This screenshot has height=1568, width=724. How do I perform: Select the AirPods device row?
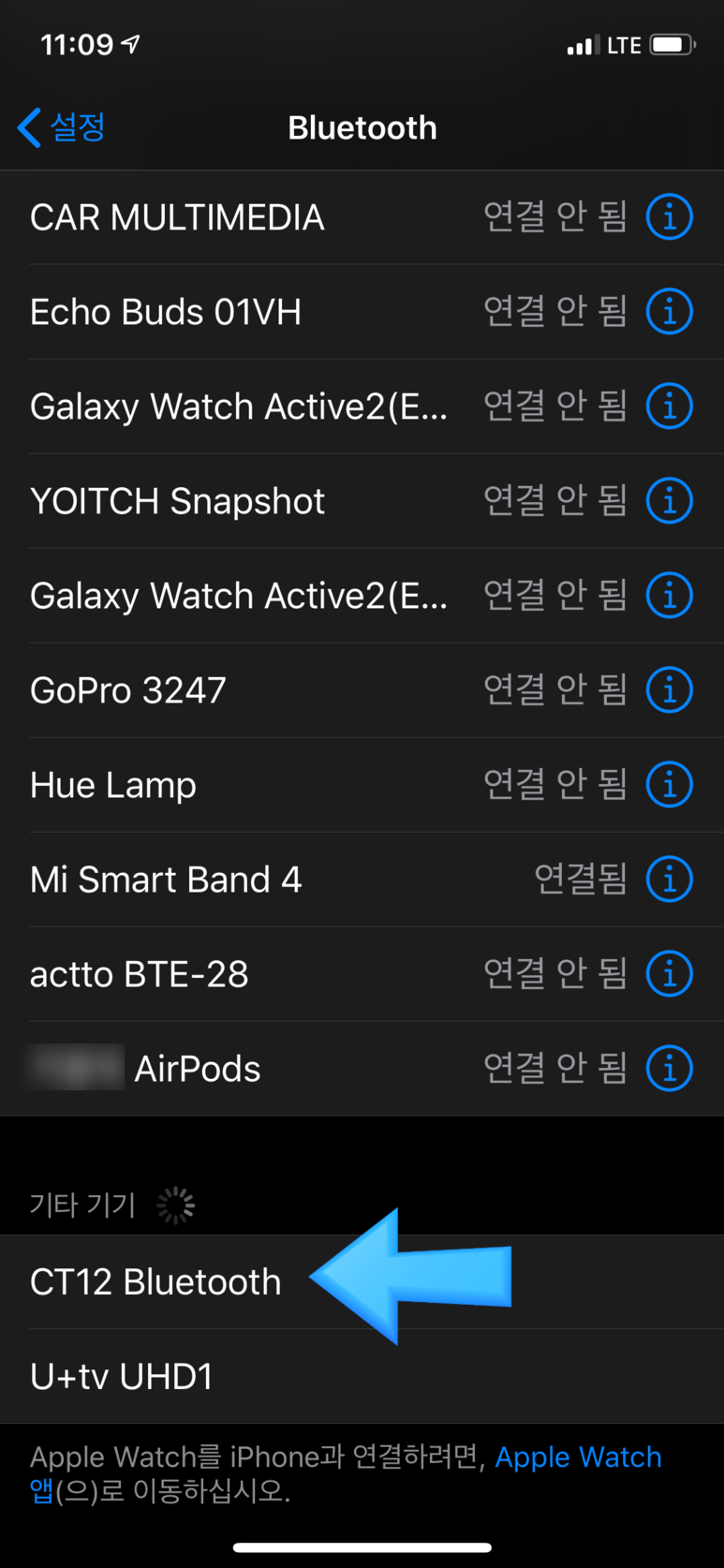coord(362,1069)
